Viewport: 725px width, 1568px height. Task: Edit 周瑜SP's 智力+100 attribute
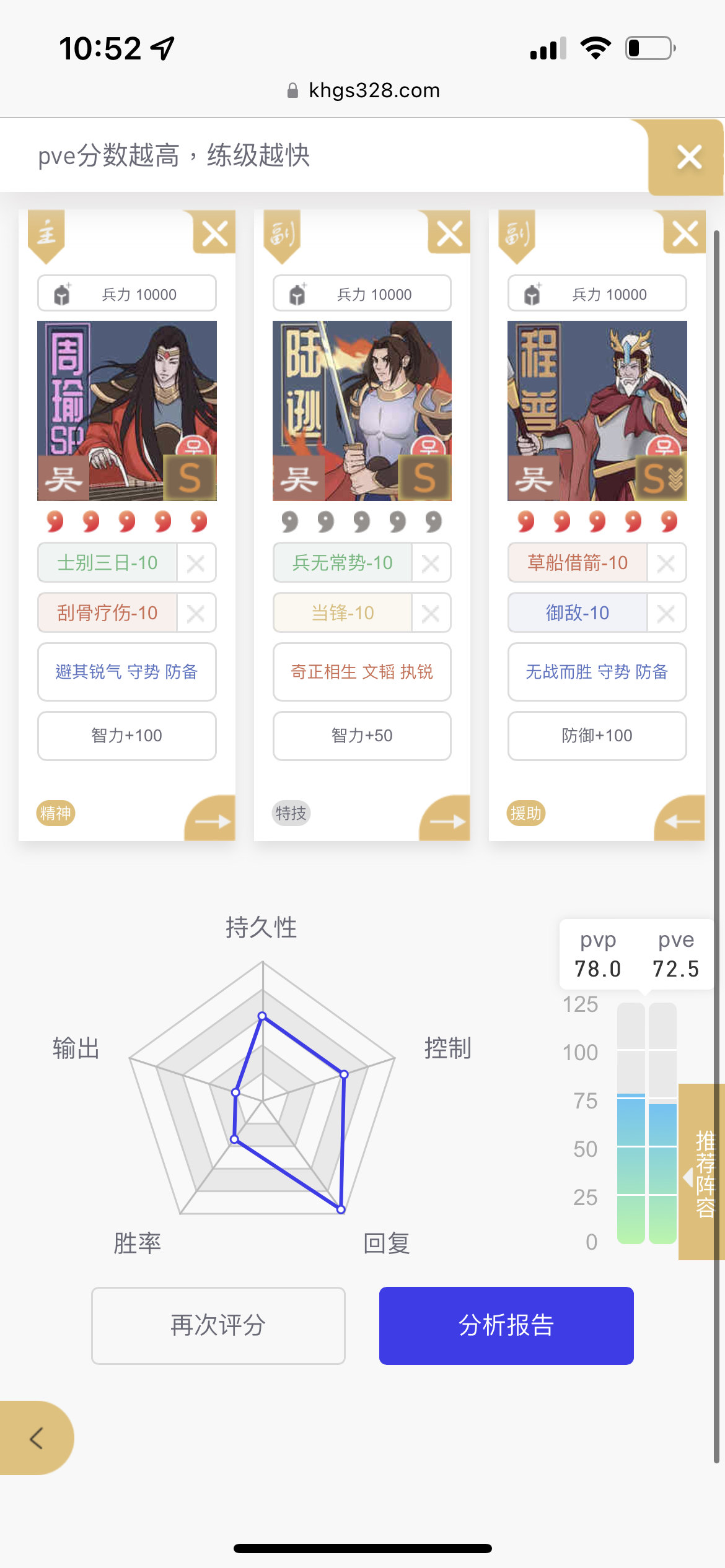tap(127, 736)
